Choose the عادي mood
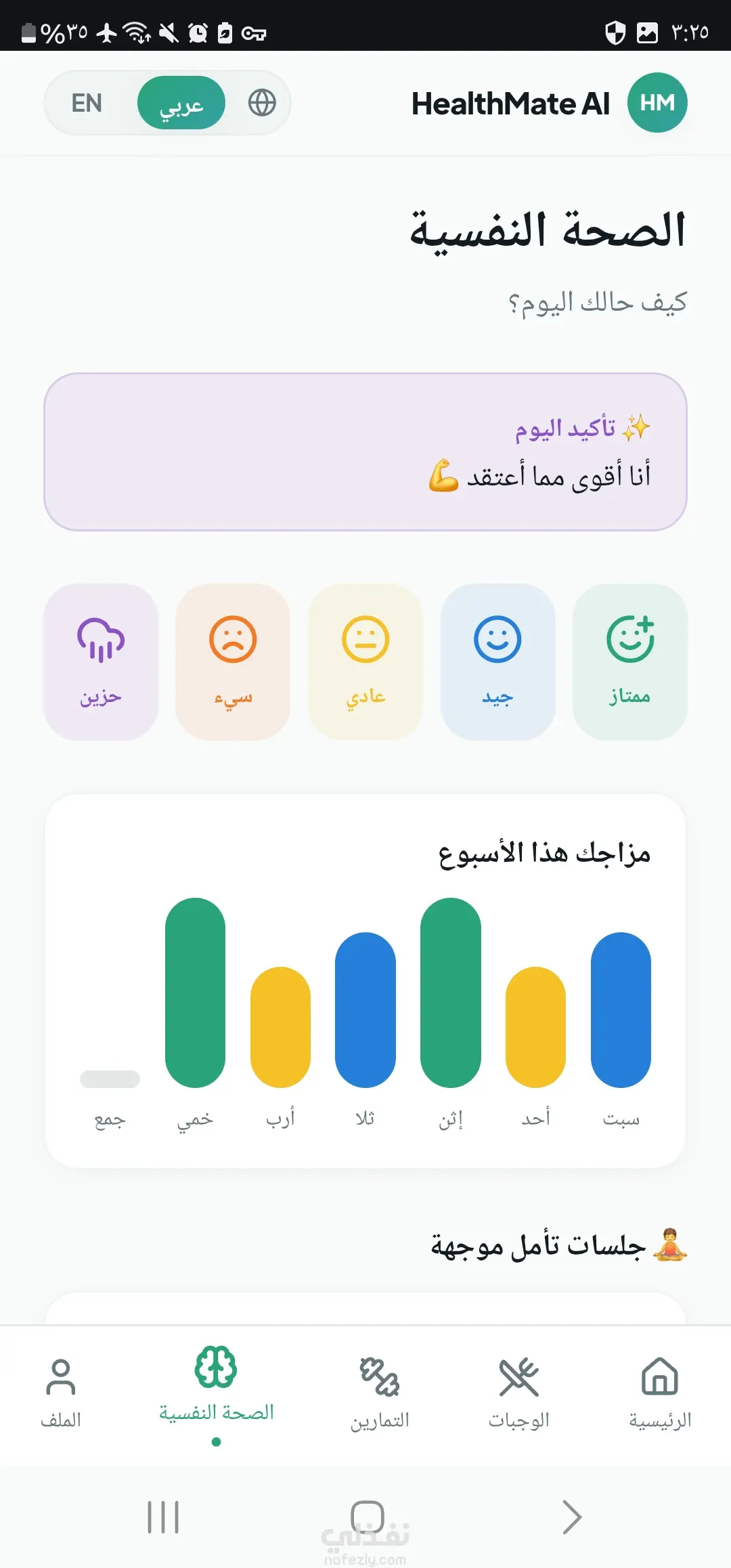The height and width of the screenshot is (1568, 731). point(365,662)
